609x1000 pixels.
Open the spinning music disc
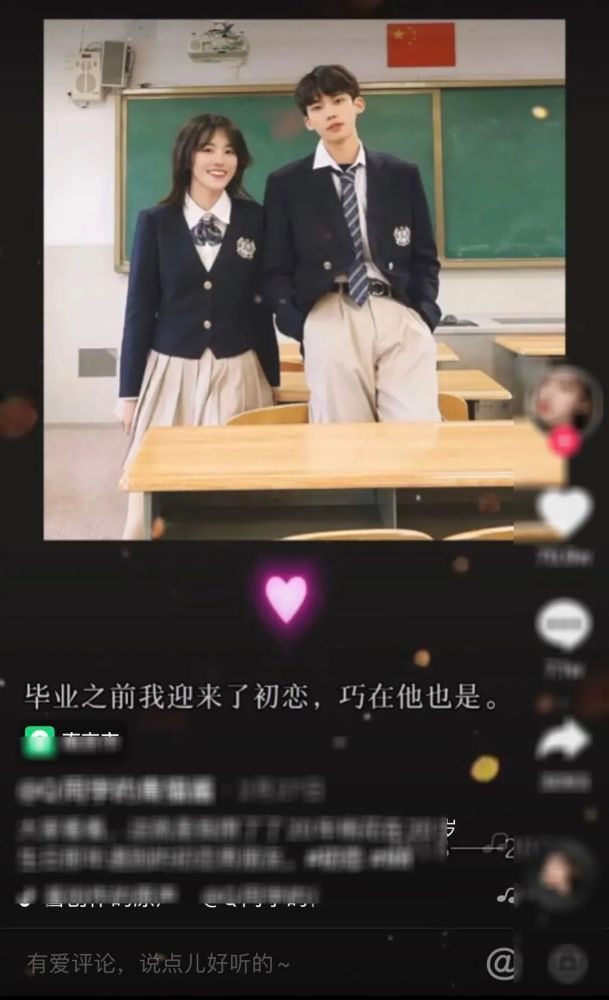coord(562,874)
